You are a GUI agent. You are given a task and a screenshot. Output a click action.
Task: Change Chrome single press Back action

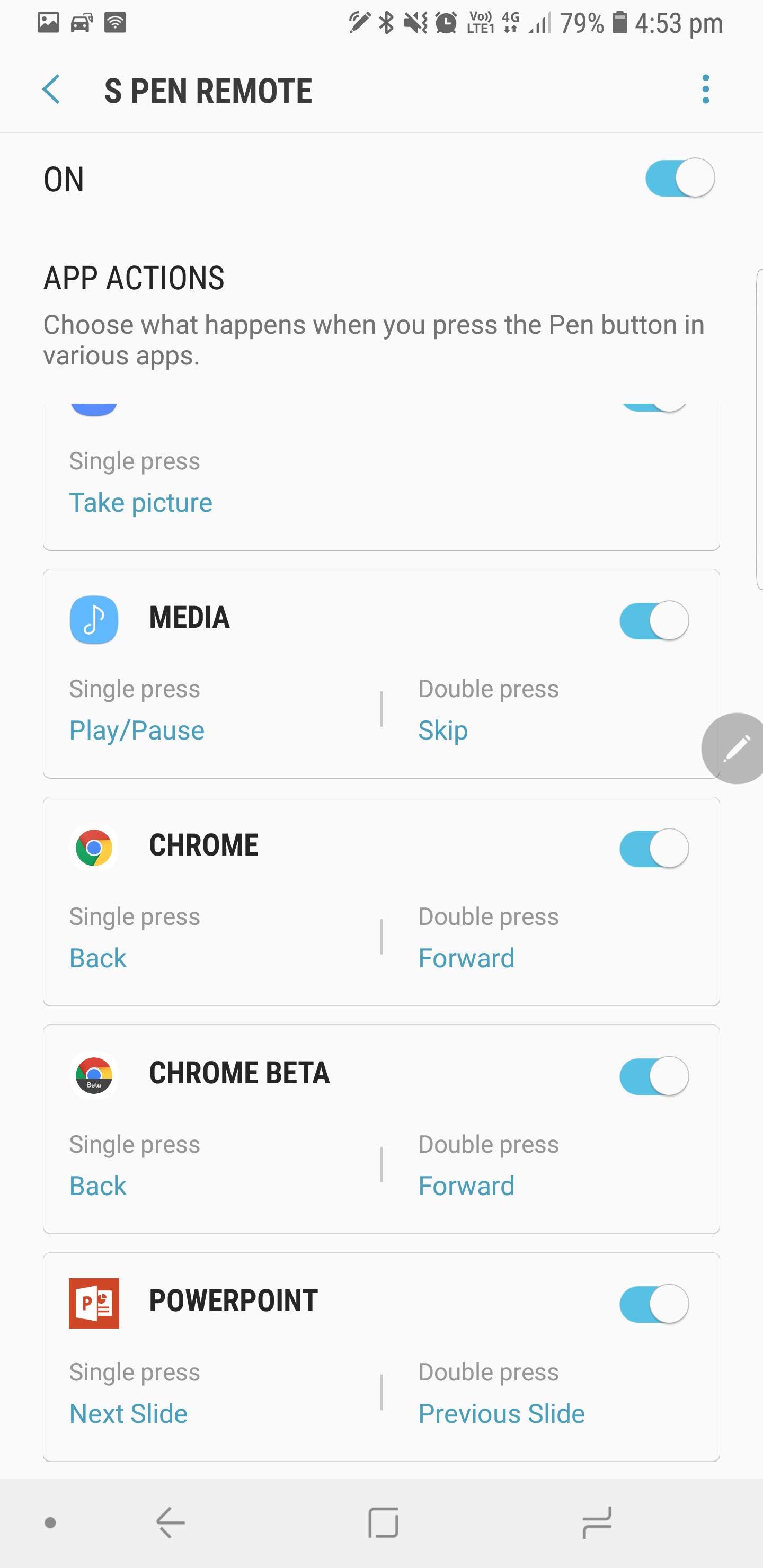click(97, 958)
